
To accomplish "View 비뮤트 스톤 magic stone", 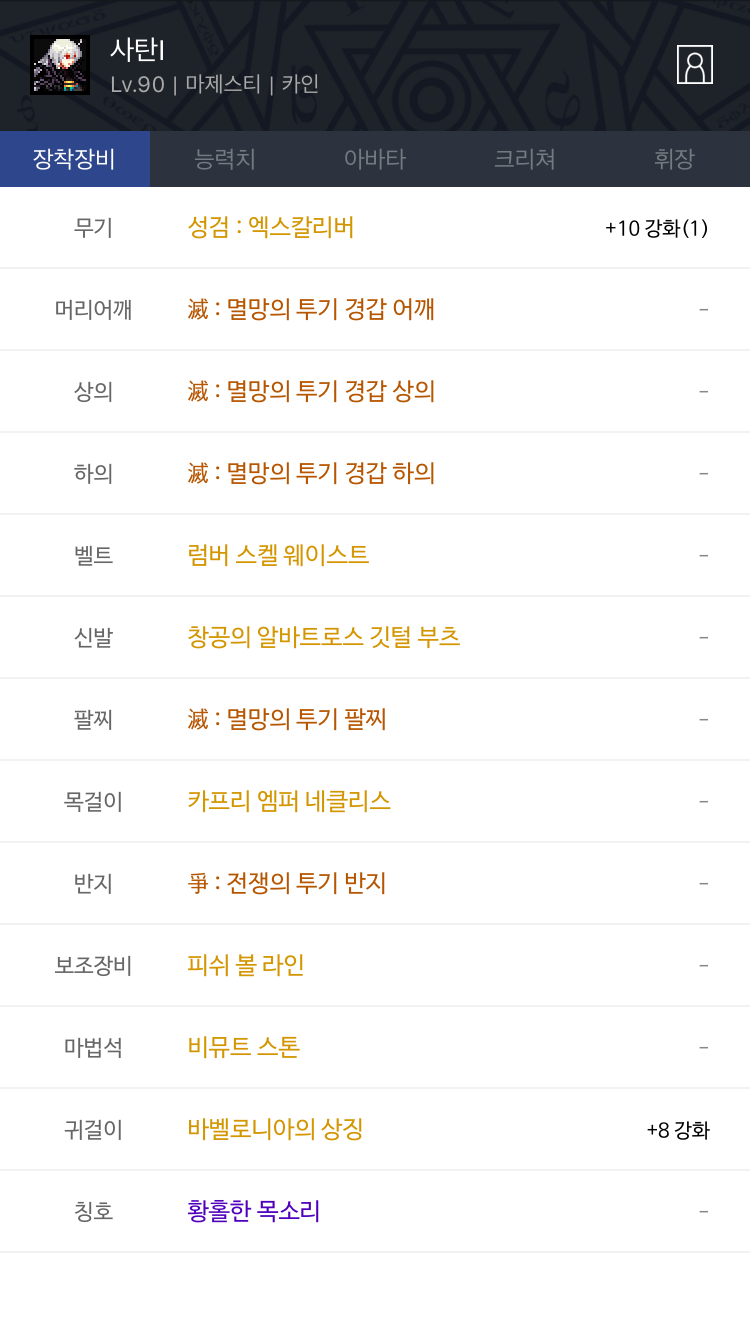I will coord(244,1047).
